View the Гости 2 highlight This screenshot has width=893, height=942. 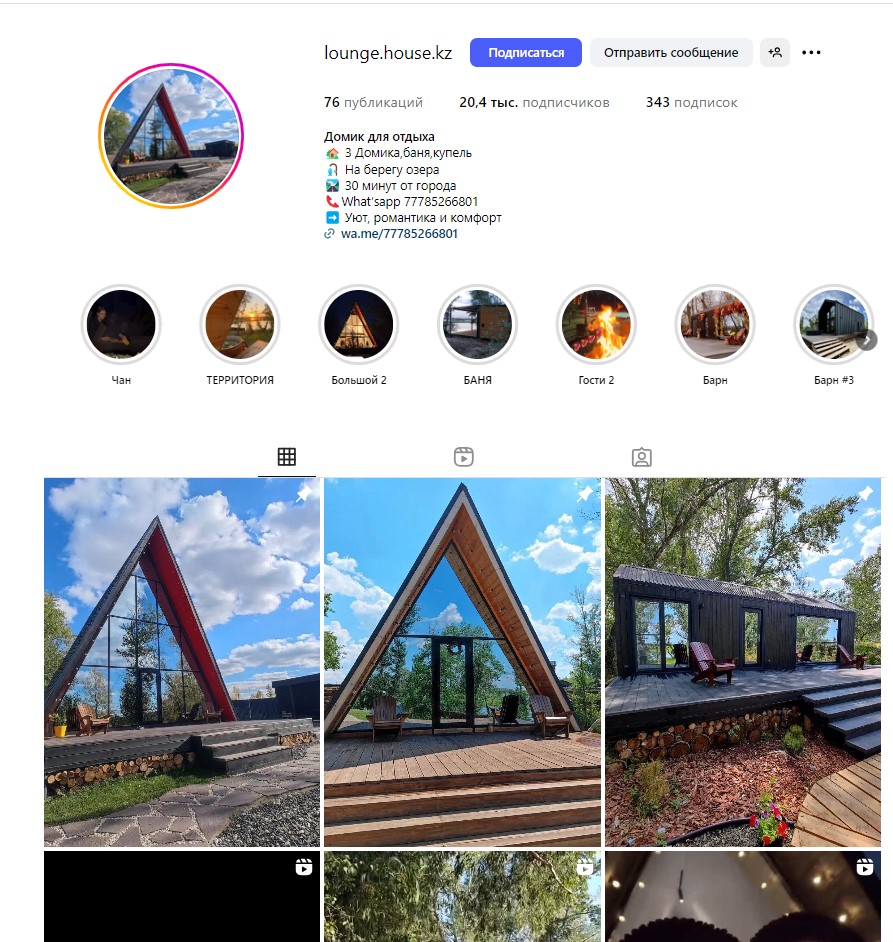point(596,324)
